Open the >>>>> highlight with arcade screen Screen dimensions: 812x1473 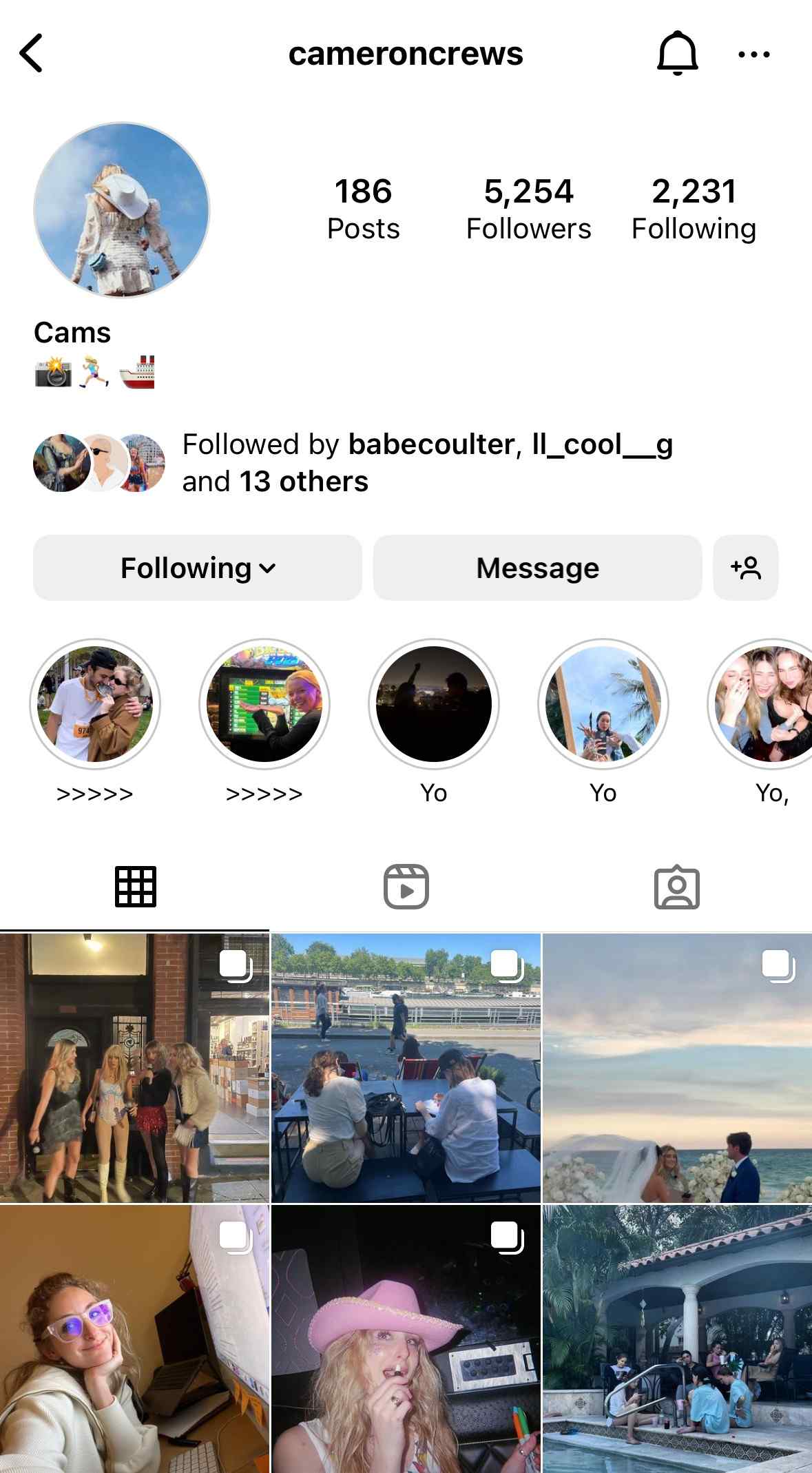264,703
